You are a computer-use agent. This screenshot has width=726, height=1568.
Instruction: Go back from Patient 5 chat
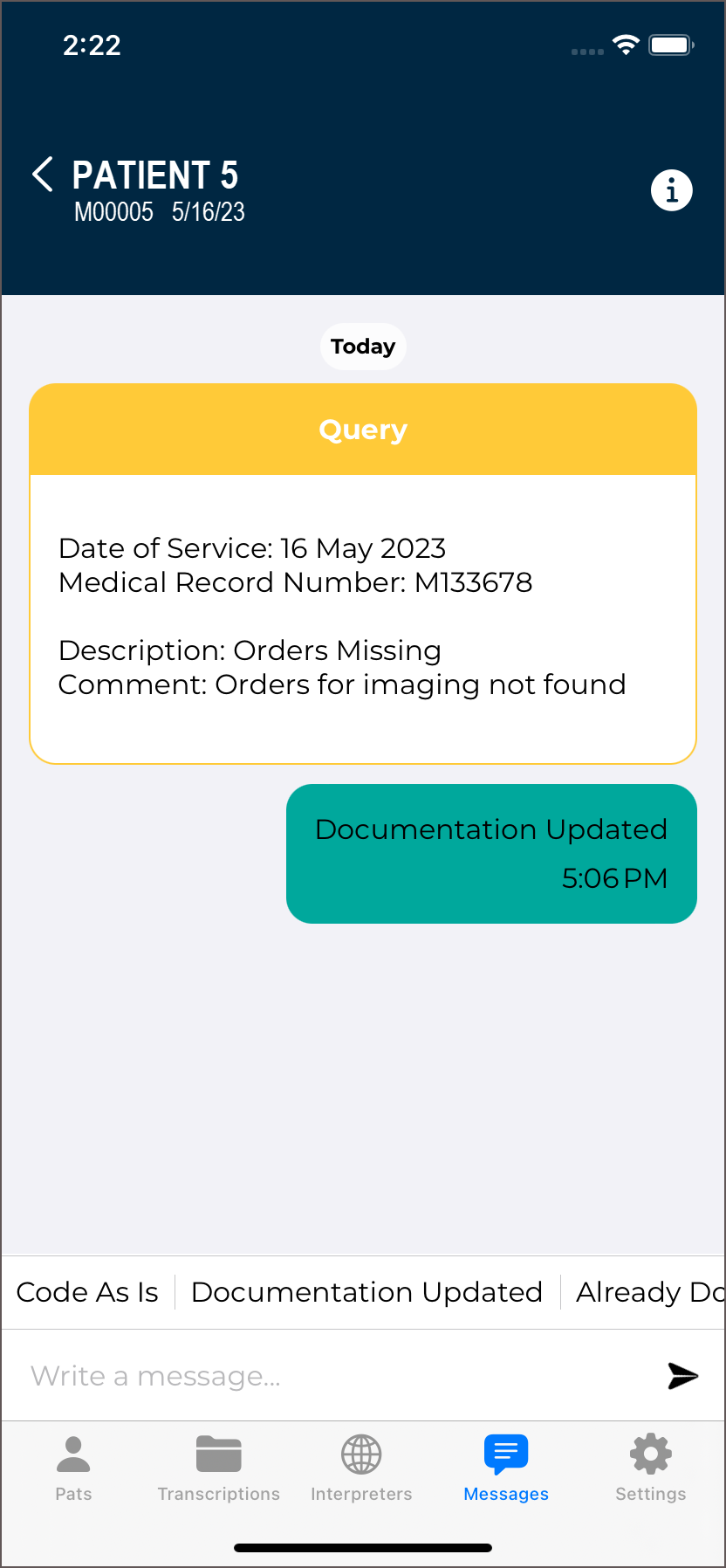pos(43,175)
